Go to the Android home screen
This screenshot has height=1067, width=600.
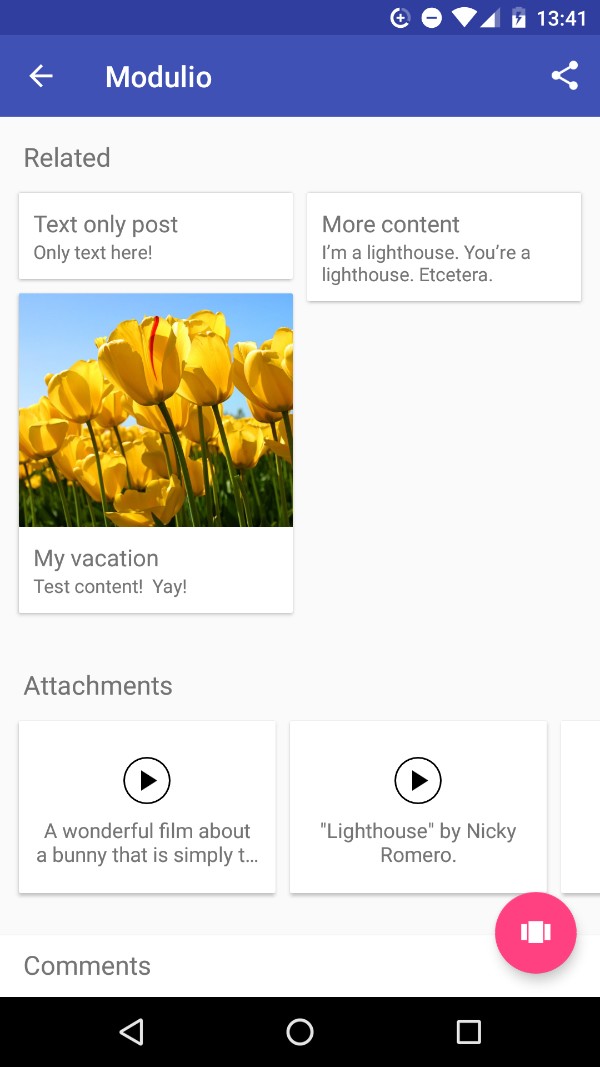click(300, 1032)
